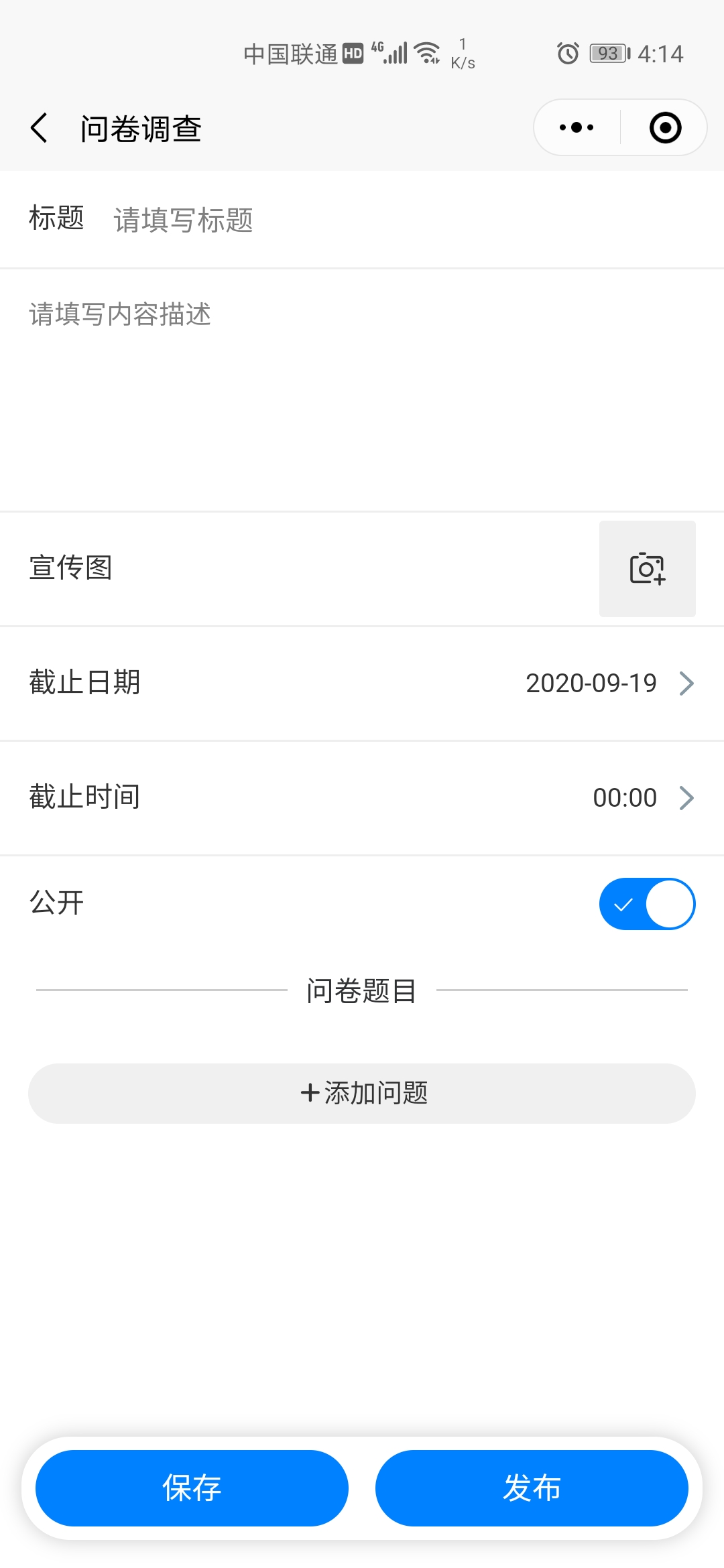
Task: Close the mini program with the circle button
Action: tap(665, 127)
